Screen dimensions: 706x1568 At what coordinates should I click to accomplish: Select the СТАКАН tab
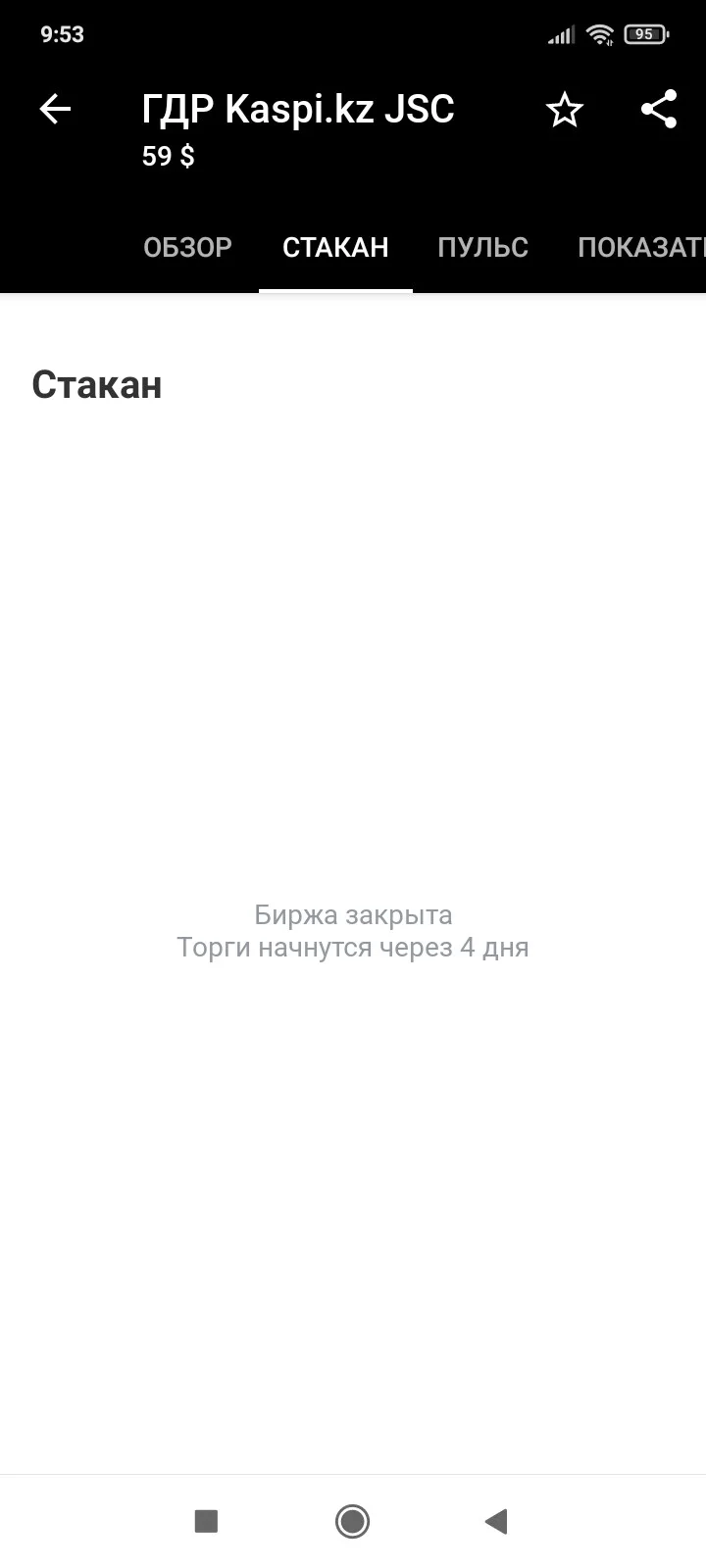[x=335, y=247]
